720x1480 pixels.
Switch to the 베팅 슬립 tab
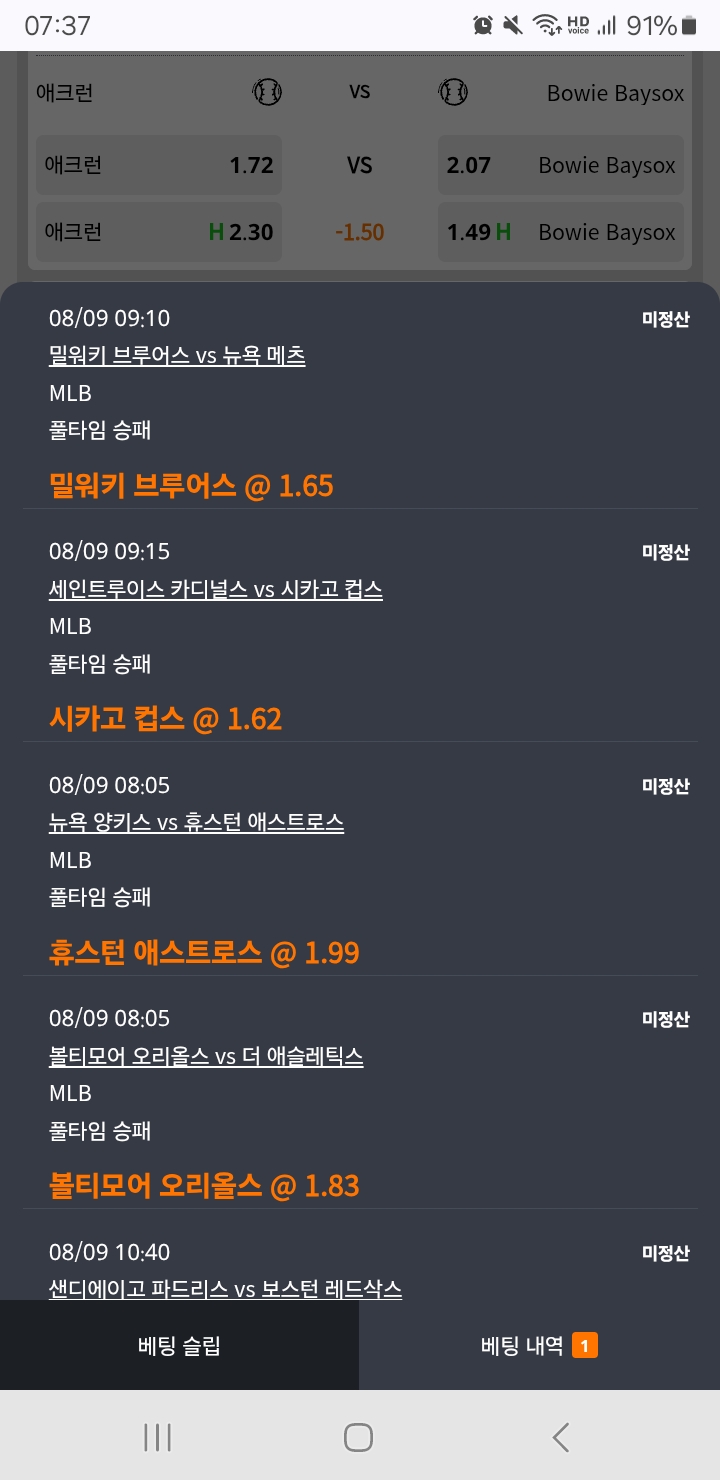179,1346
